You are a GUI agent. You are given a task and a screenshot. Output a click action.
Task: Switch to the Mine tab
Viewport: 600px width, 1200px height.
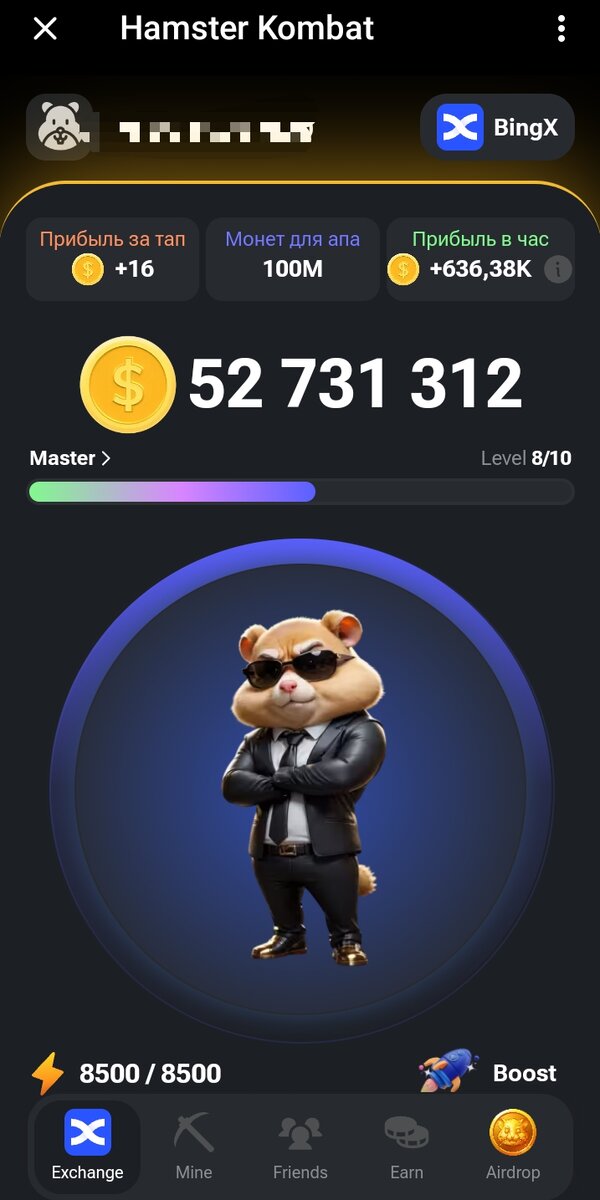coord(193,1147)
